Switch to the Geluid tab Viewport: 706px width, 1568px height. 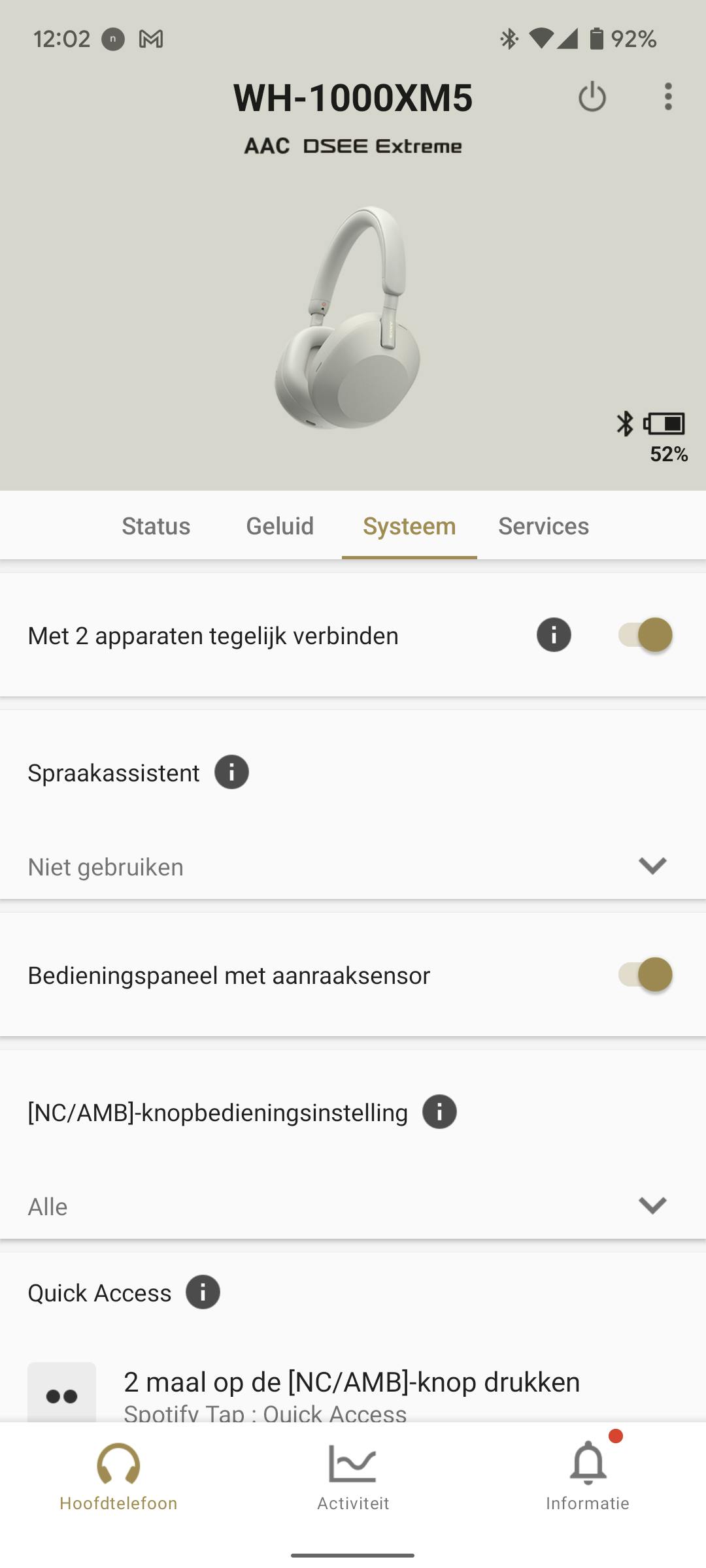pyautogui.click(x=280, y=526)
